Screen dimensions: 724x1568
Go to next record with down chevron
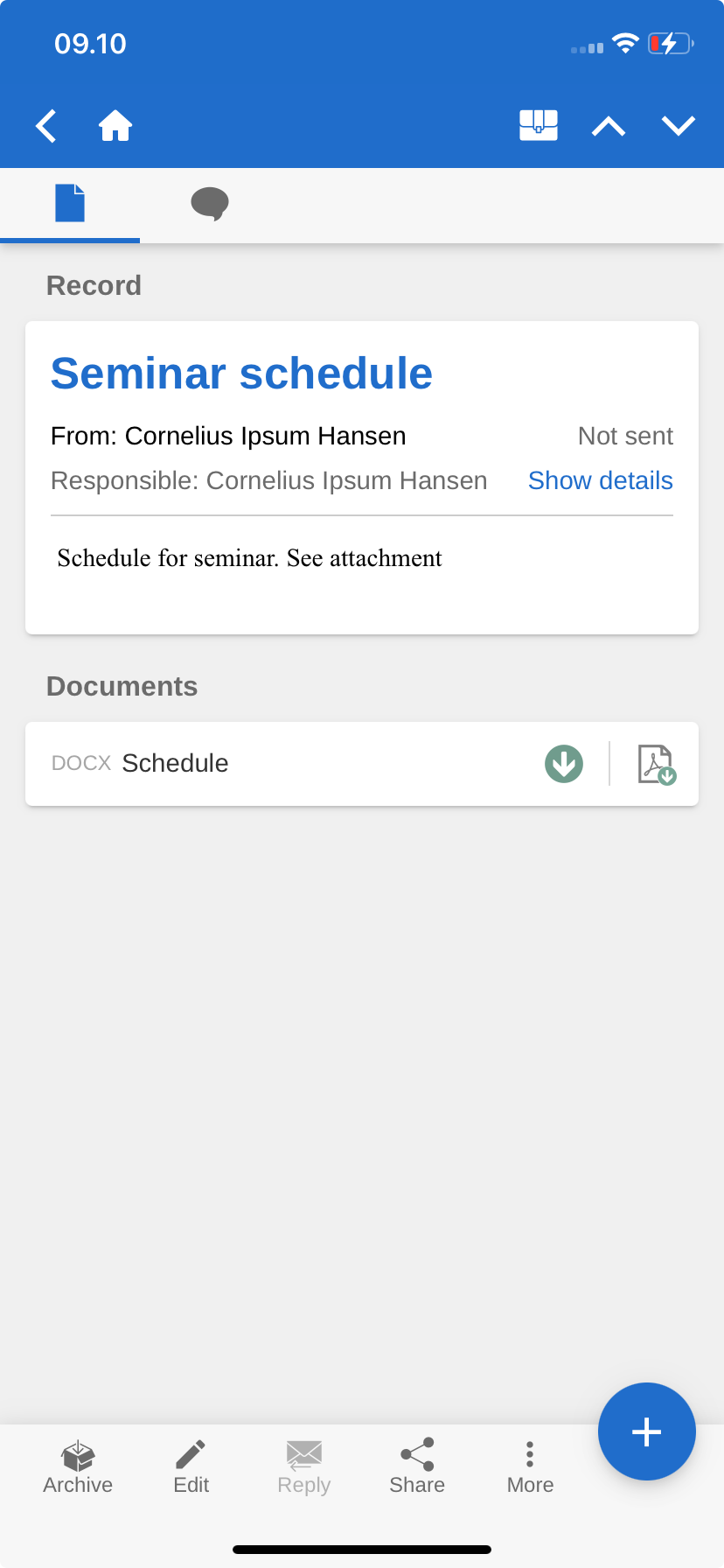(679, 126)
